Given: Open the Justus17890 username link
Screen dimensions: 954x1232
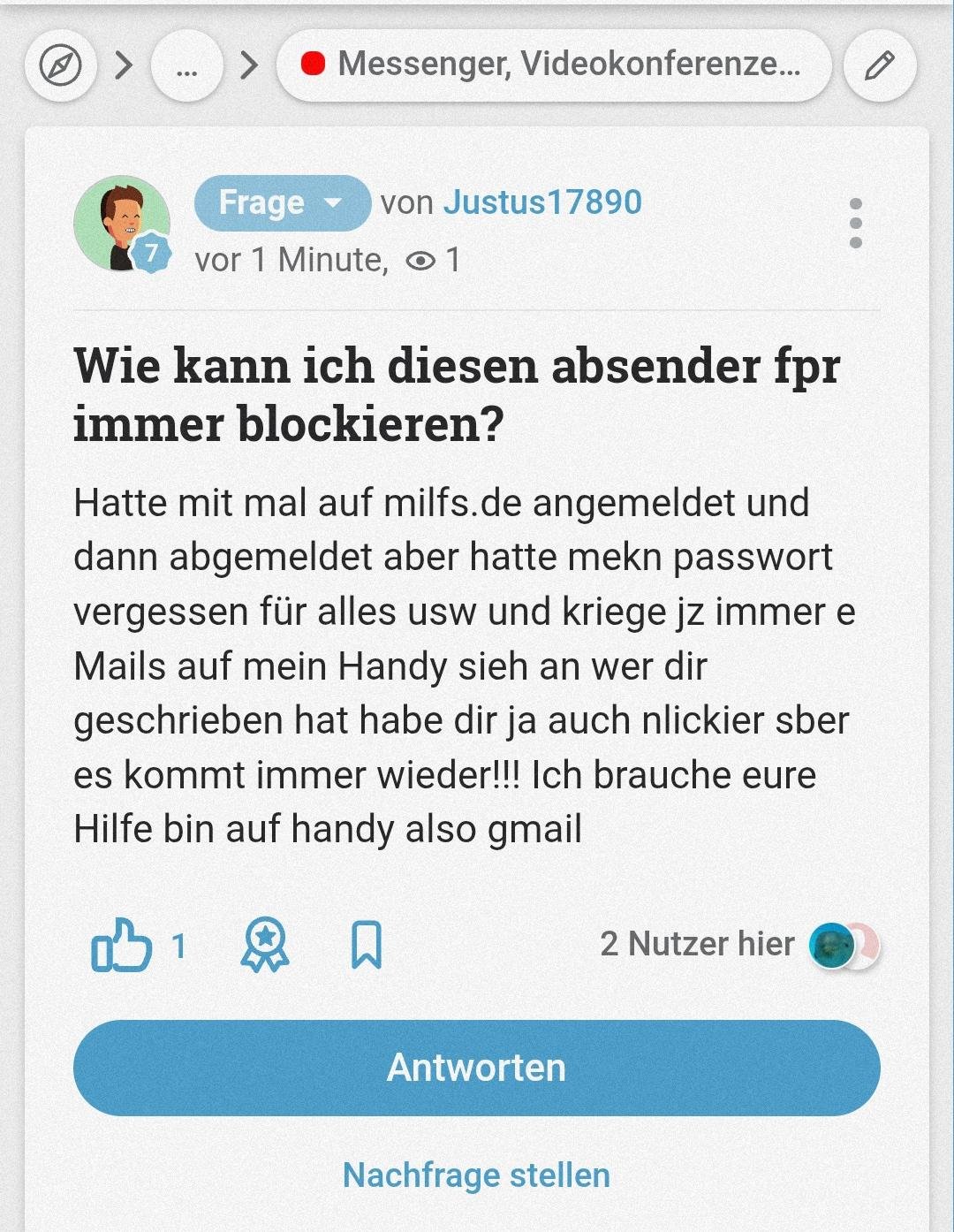Looking at the screenshot, I should [541, 202].
